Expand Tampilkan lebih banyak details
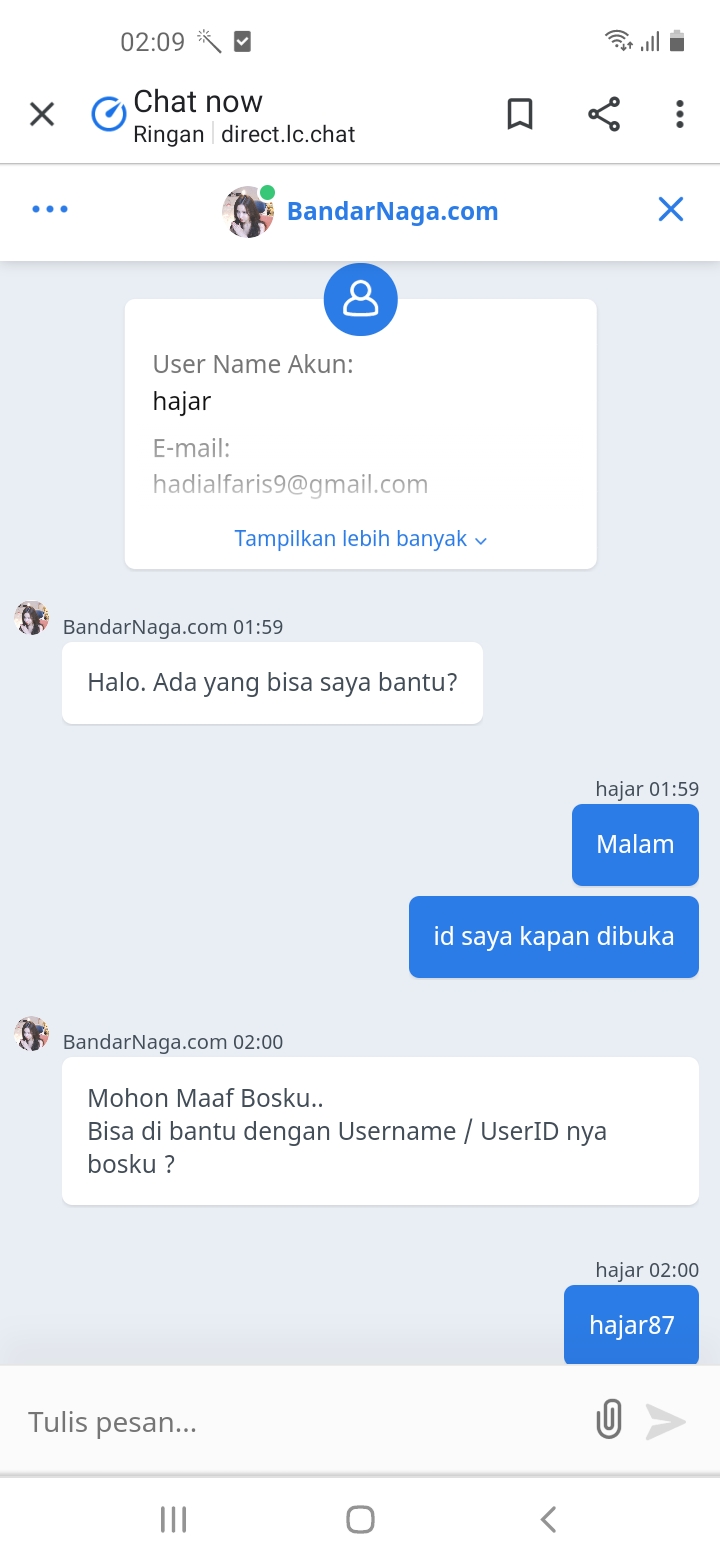720x1560 pixels. [x=361, y=539]
